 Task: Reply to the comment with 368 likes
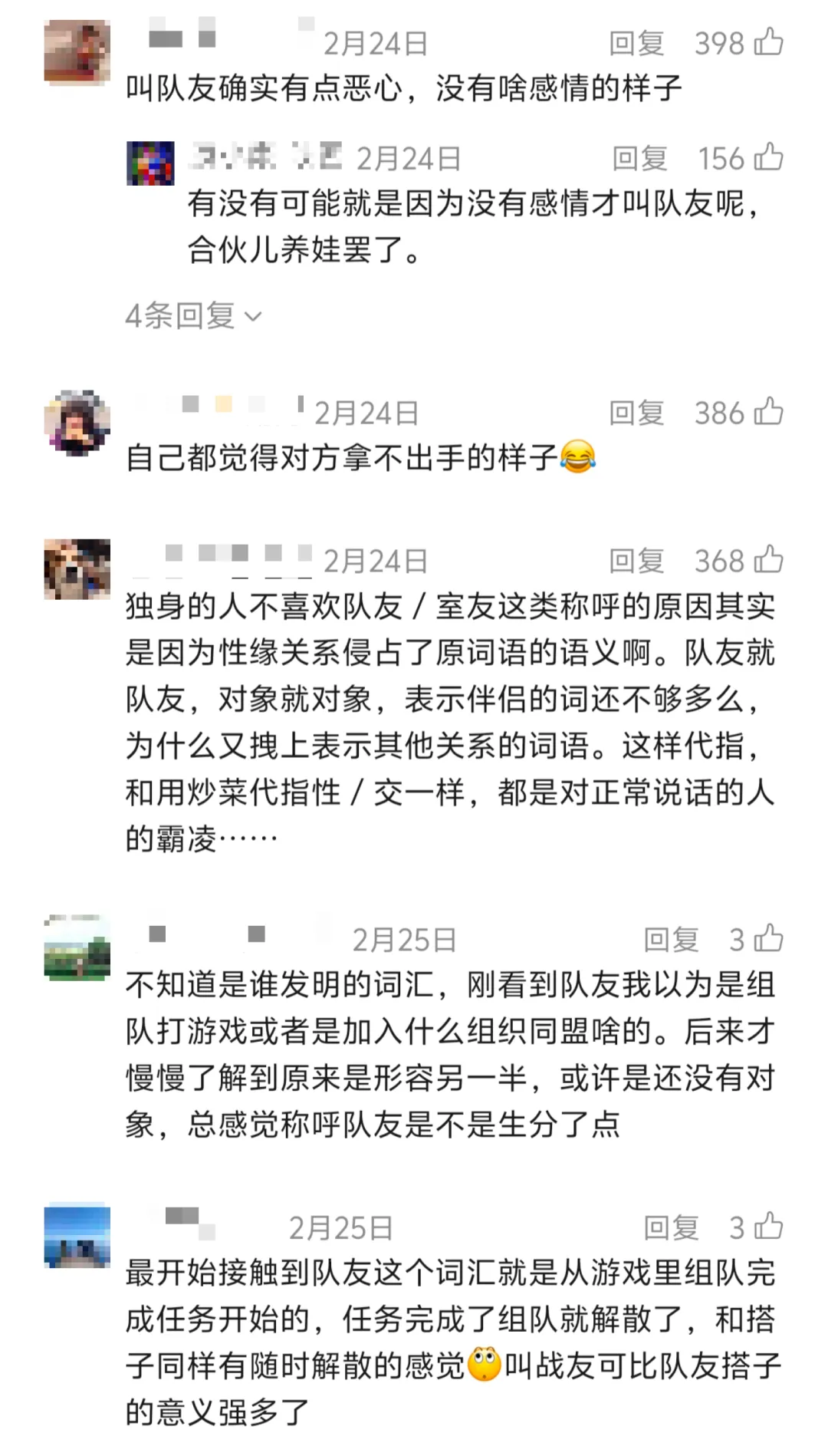636,561
